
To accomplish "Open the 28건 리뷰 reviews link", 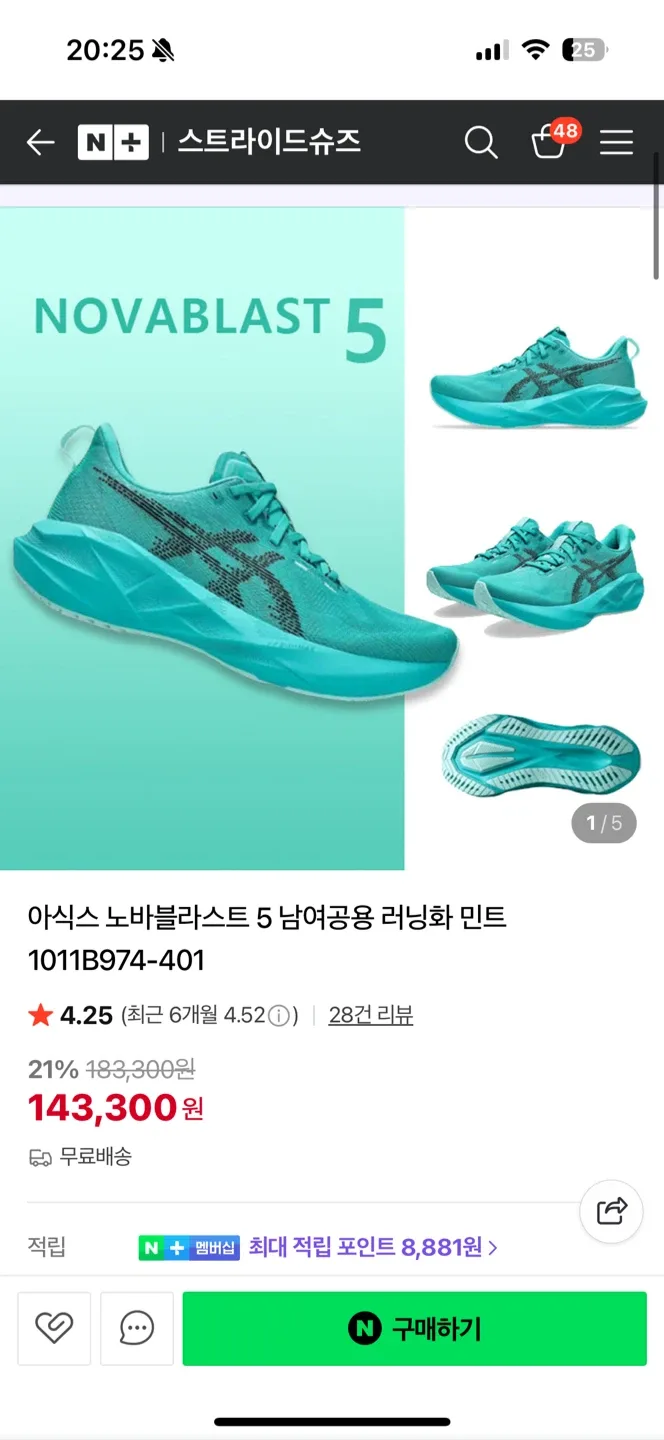I will [370, 1015].
